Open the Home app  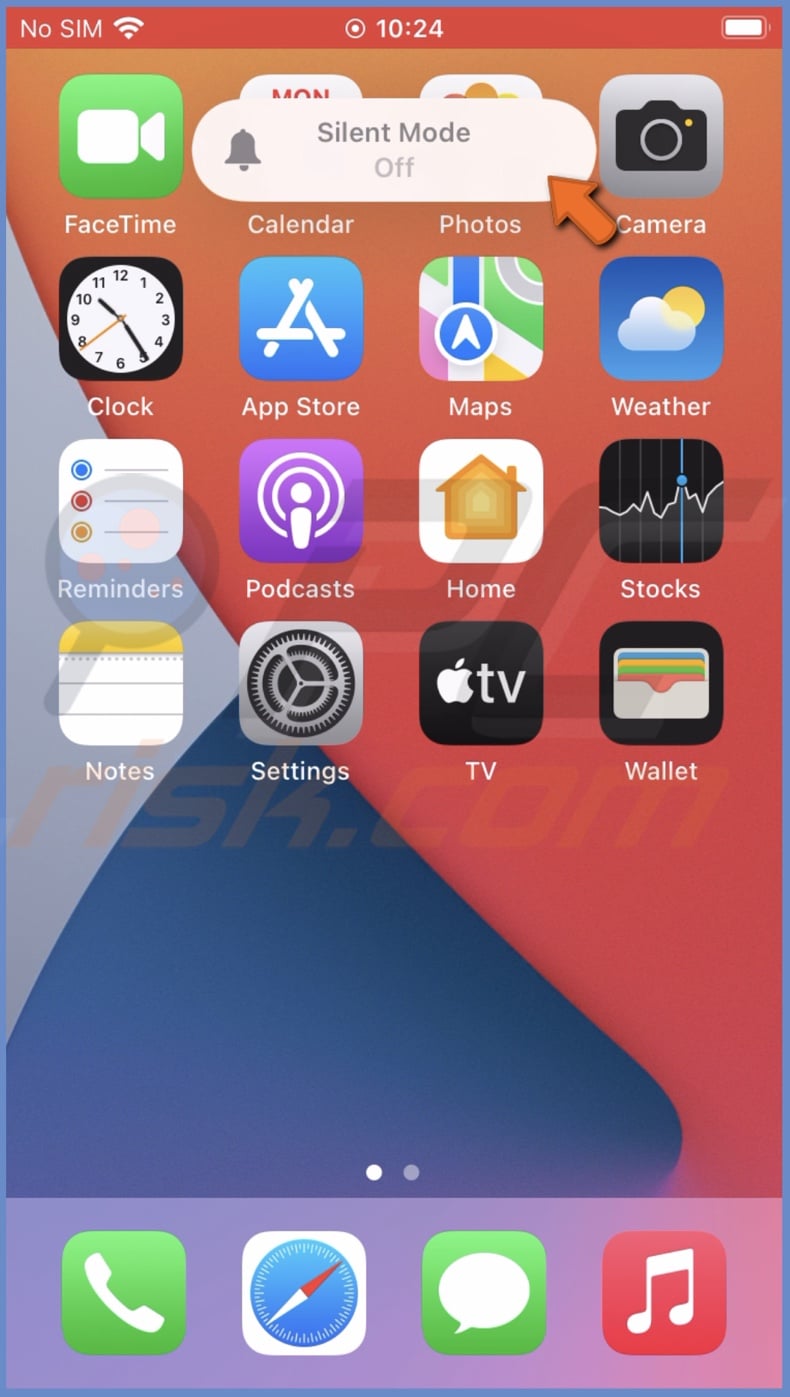tap(480, 500)
